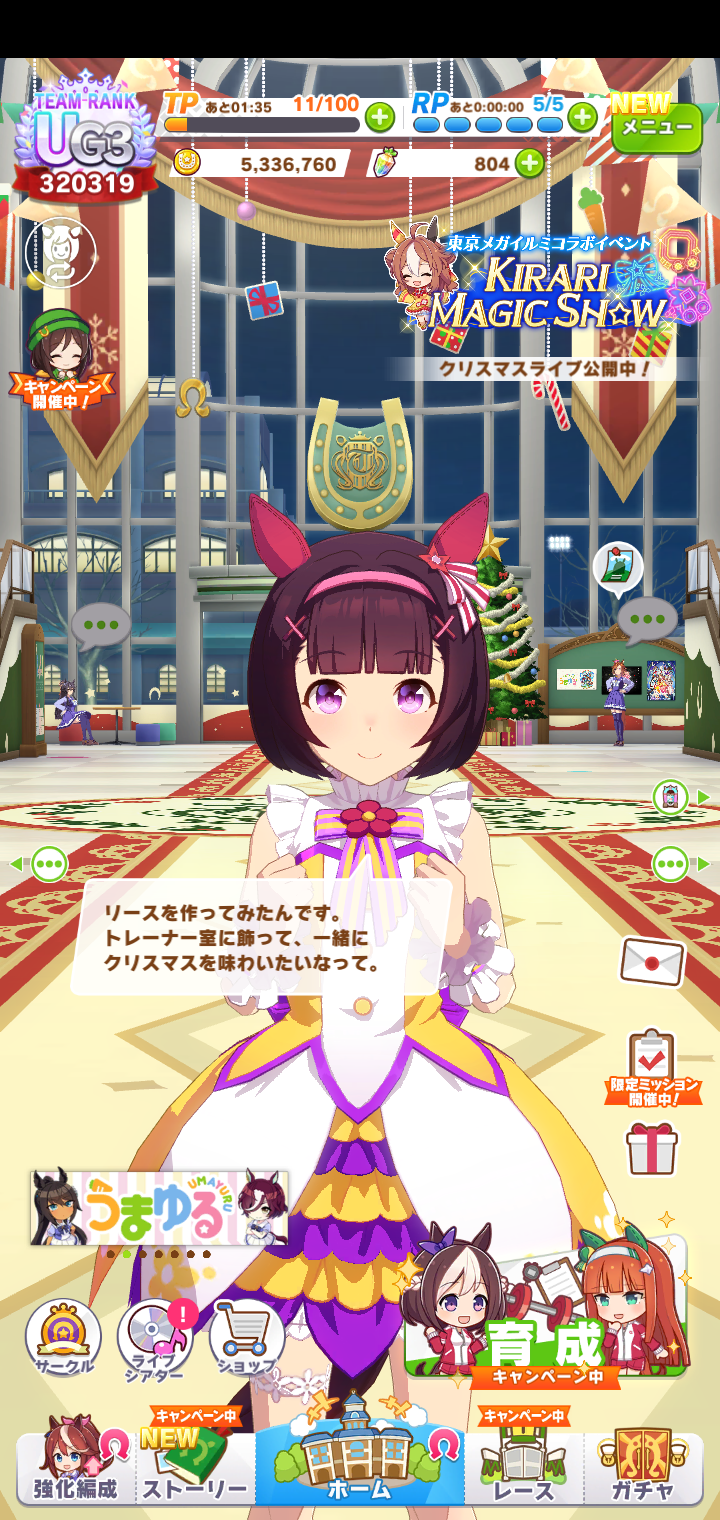Tap the speech bubble arrow on left edge

40,862
